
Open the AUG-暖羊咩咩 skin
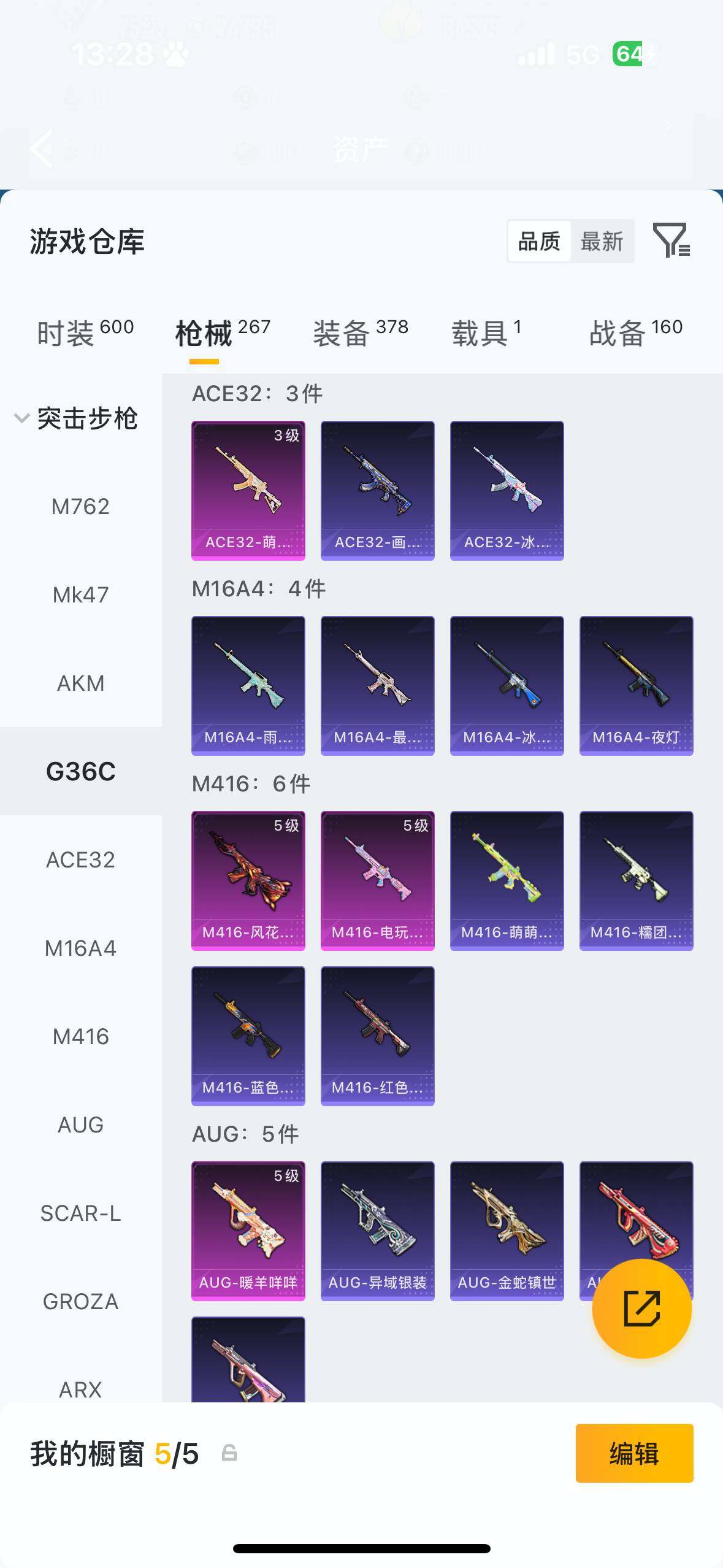tap(248, 1231)
